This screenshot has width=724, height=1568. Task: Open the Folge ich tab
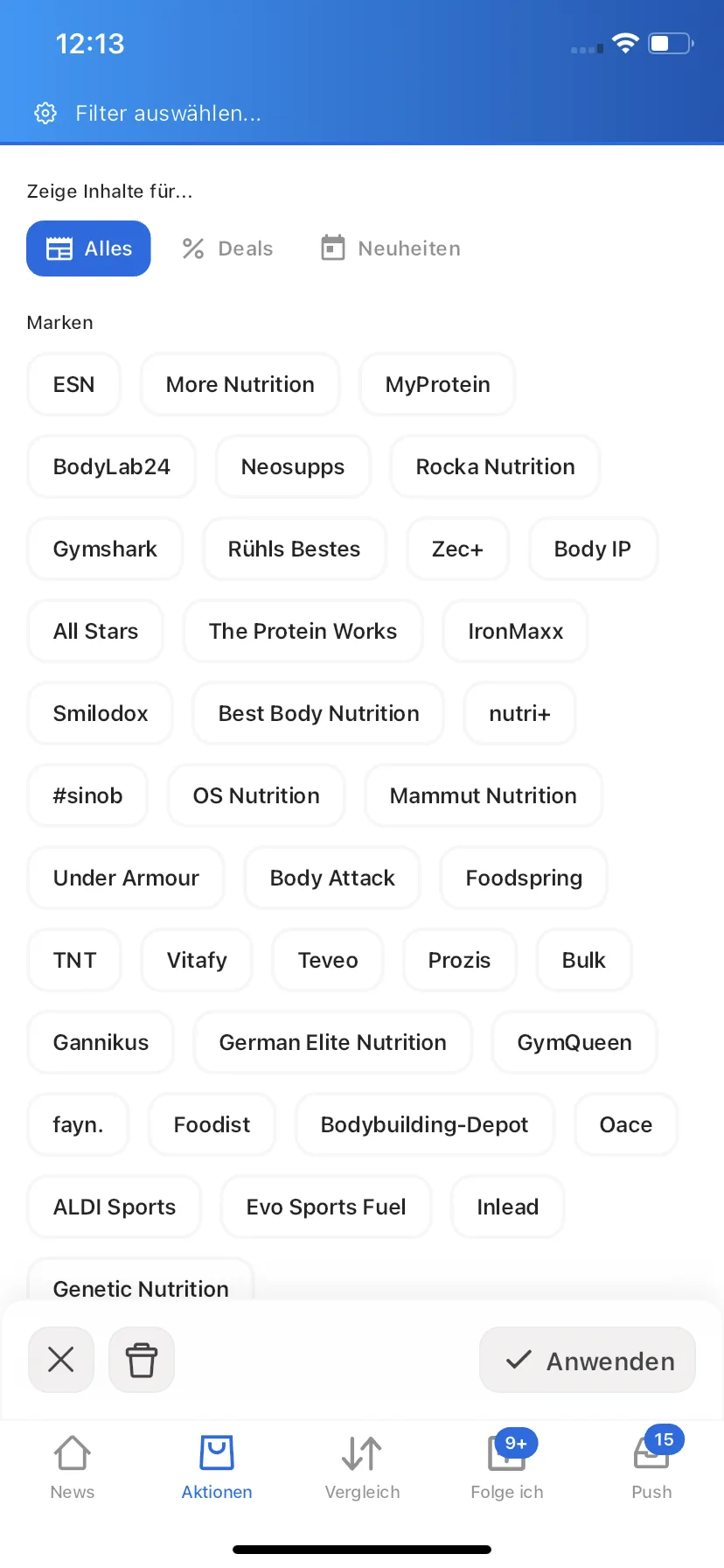[507, 1467]
